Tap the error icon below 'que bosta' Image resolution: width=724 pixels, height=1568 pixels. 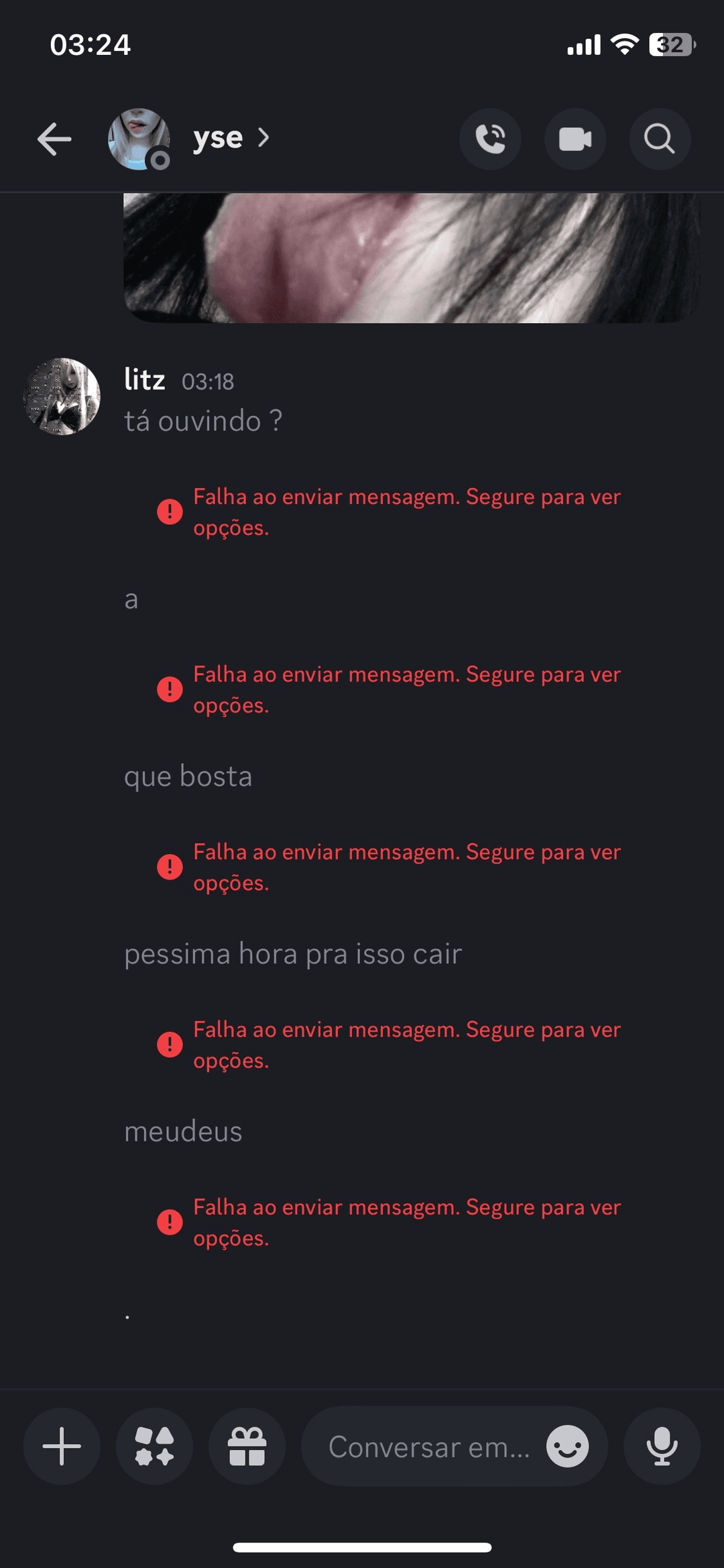coord(171,866)
